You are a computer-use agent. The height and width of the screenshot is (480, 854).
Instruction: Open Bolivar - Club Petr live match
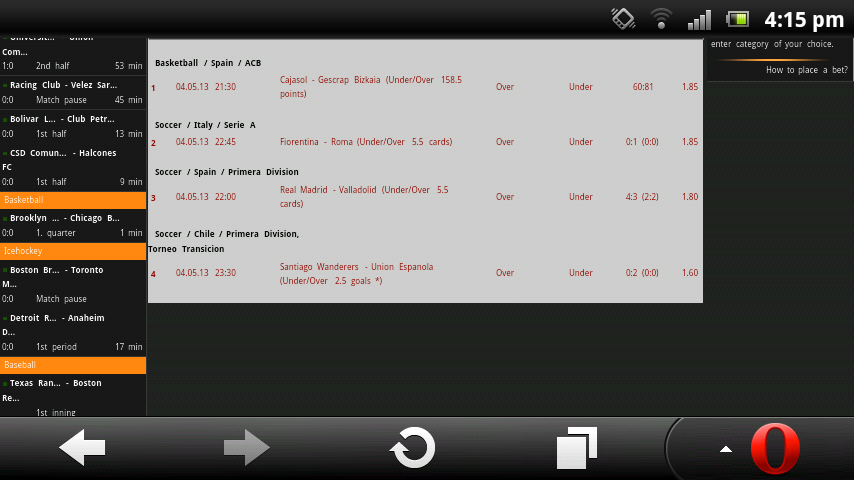pyautogui.click(x=65, y=119)
